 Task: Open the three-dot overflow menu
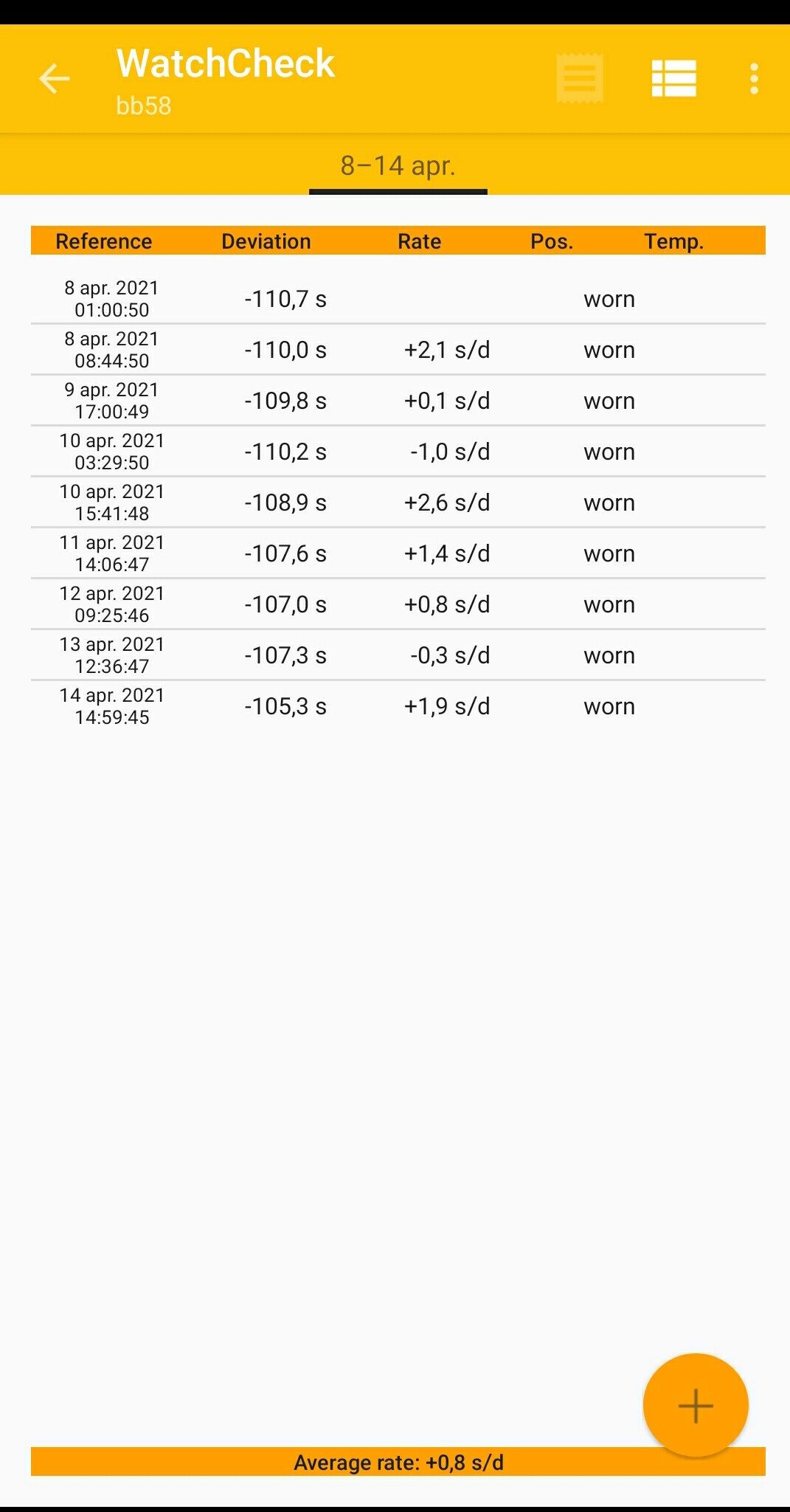coord(754,78)
